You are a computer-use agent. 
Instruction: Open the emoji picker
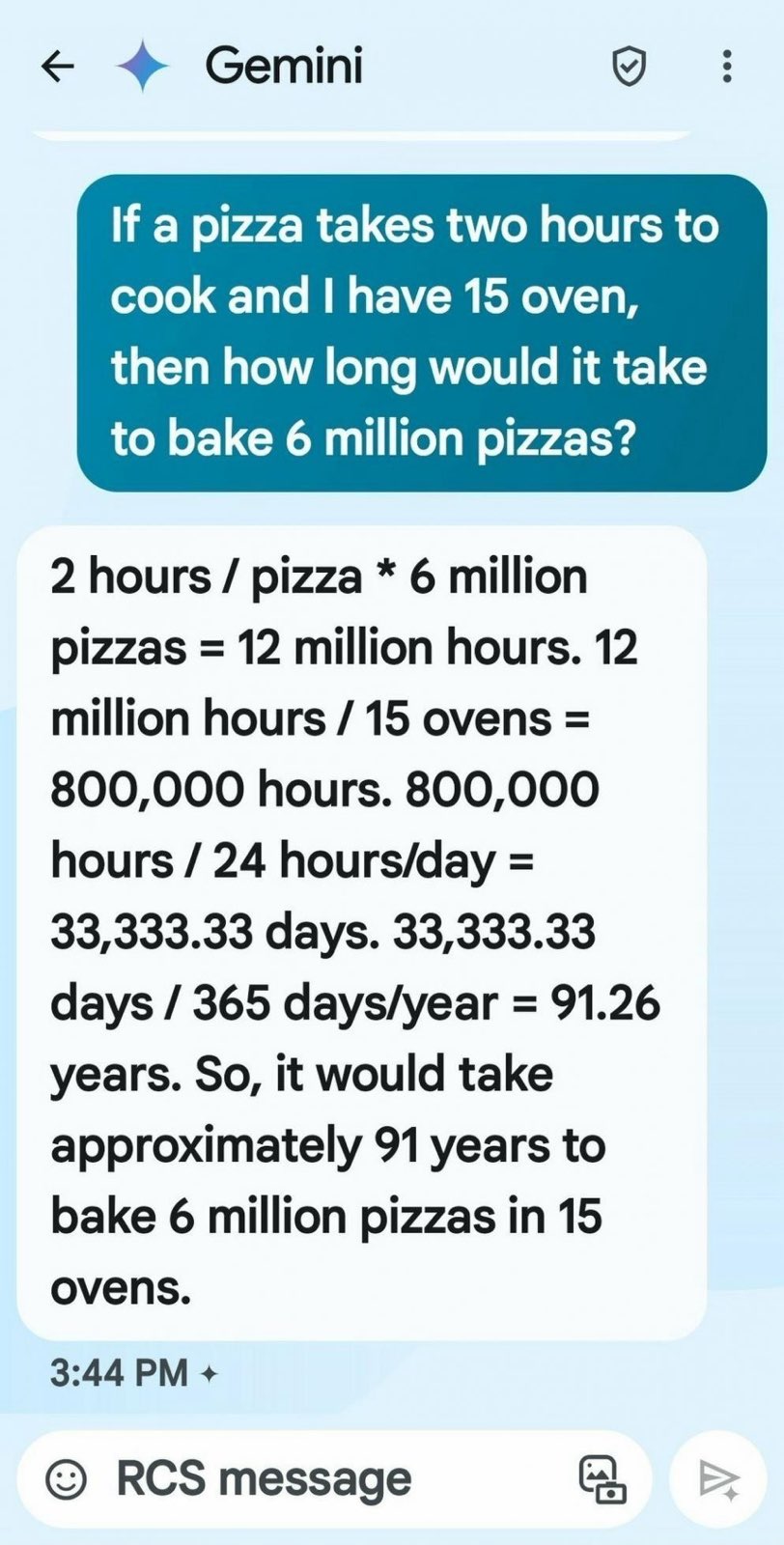[x=66, y=1477]
